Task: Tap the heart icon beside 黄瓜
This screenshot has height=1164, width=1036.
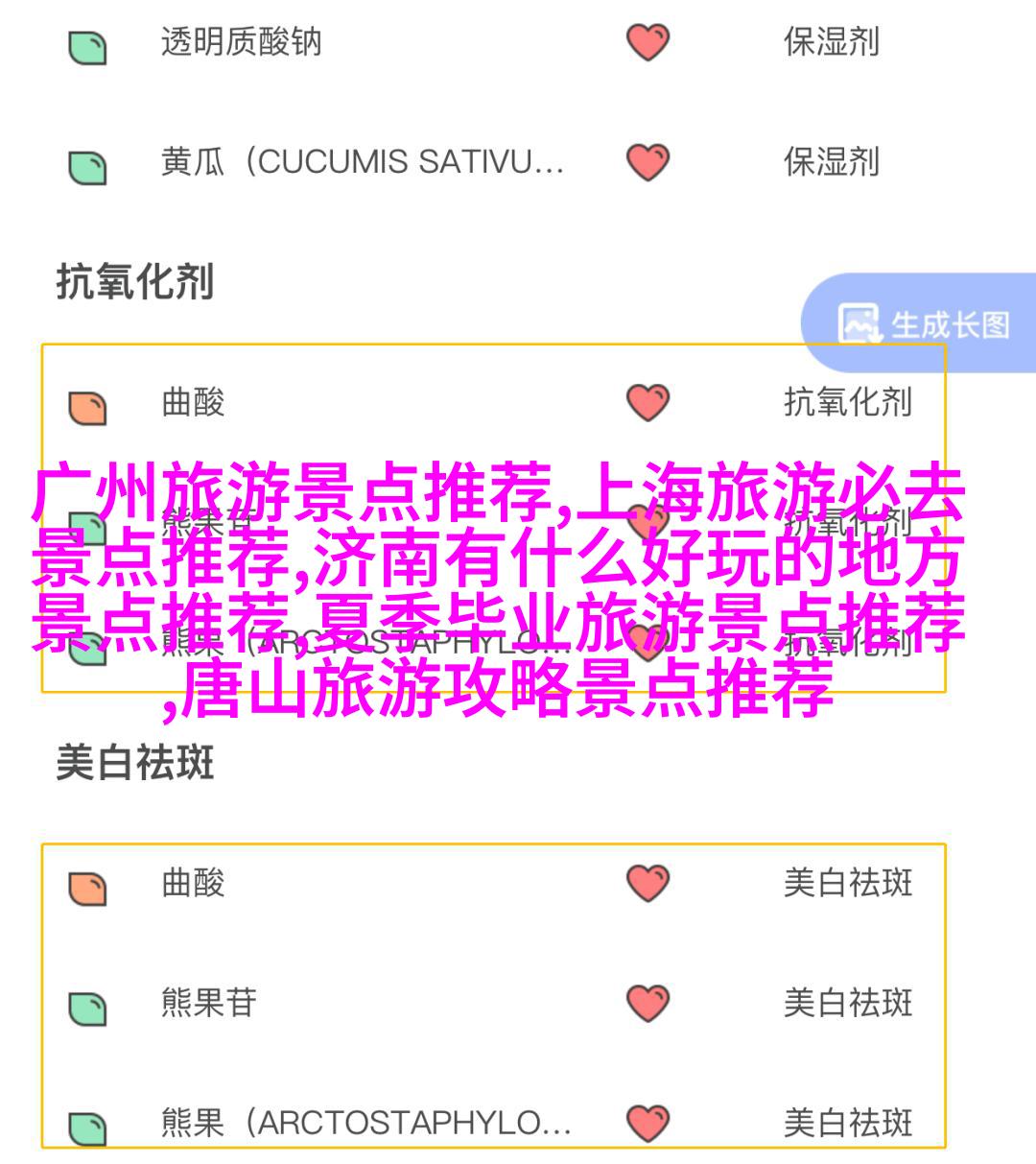Action: coord(647,162)
